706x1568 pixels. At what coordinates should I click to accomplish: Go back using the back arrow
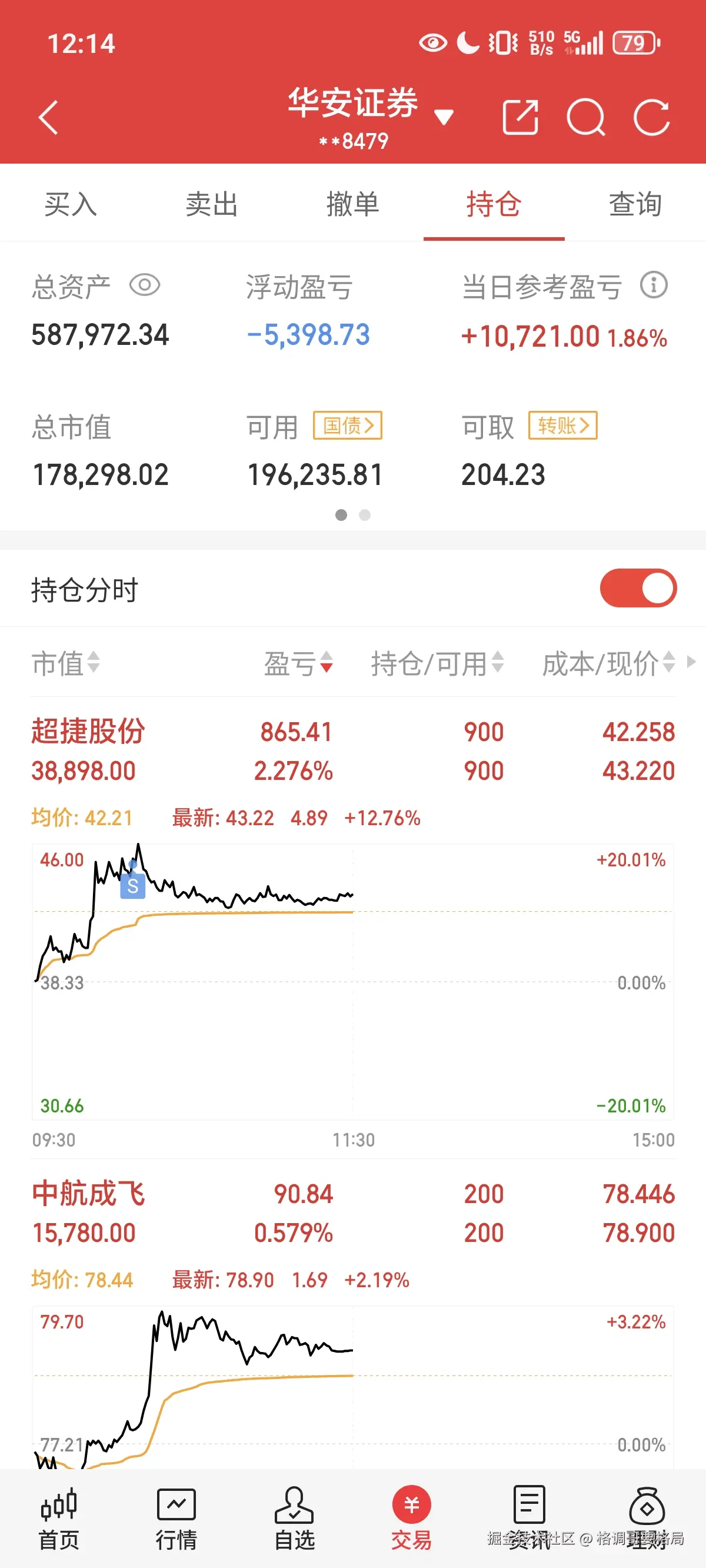[48, 117]
